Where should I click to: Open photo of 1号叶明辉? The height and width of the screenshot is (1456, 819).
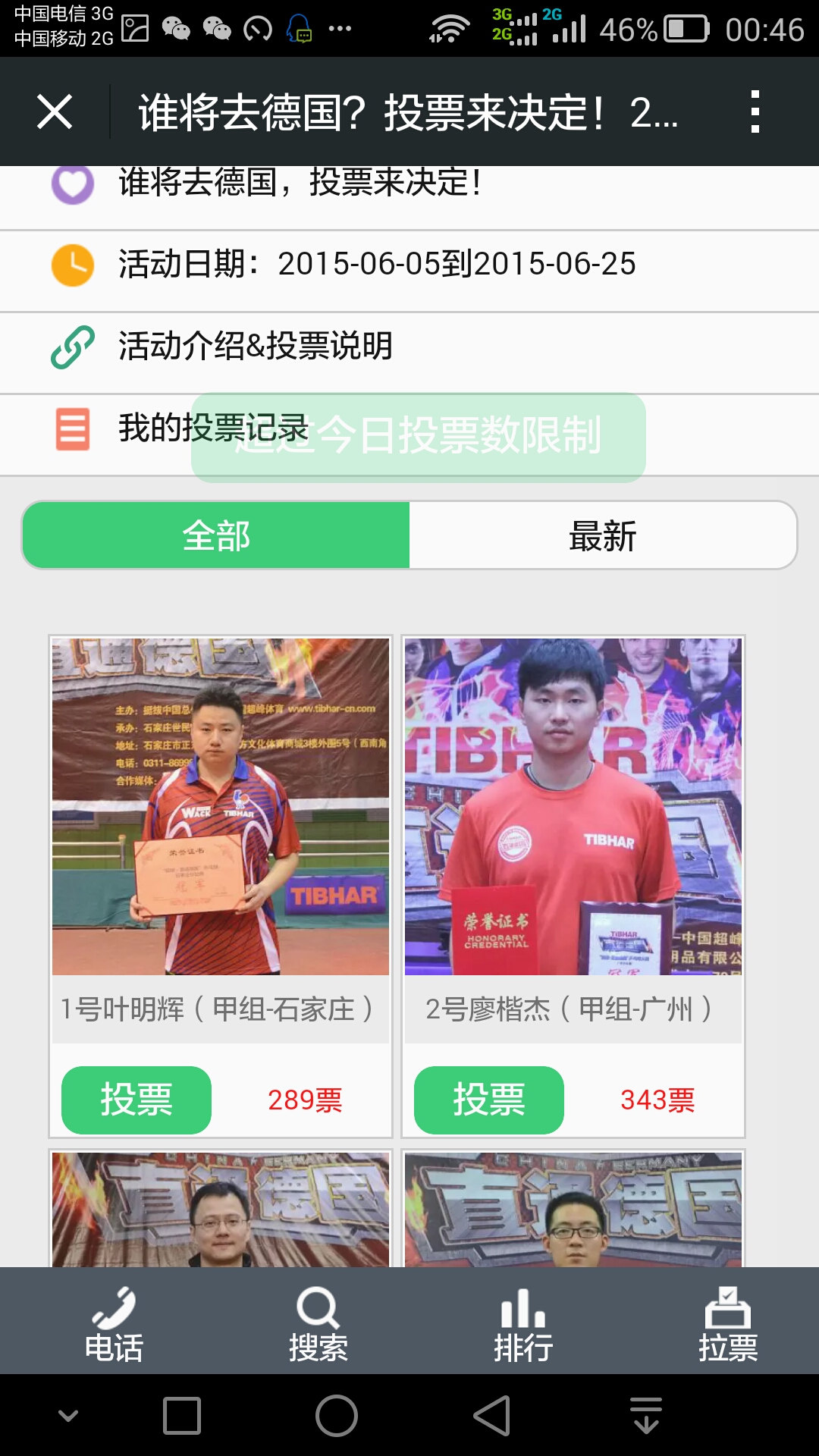221,806
